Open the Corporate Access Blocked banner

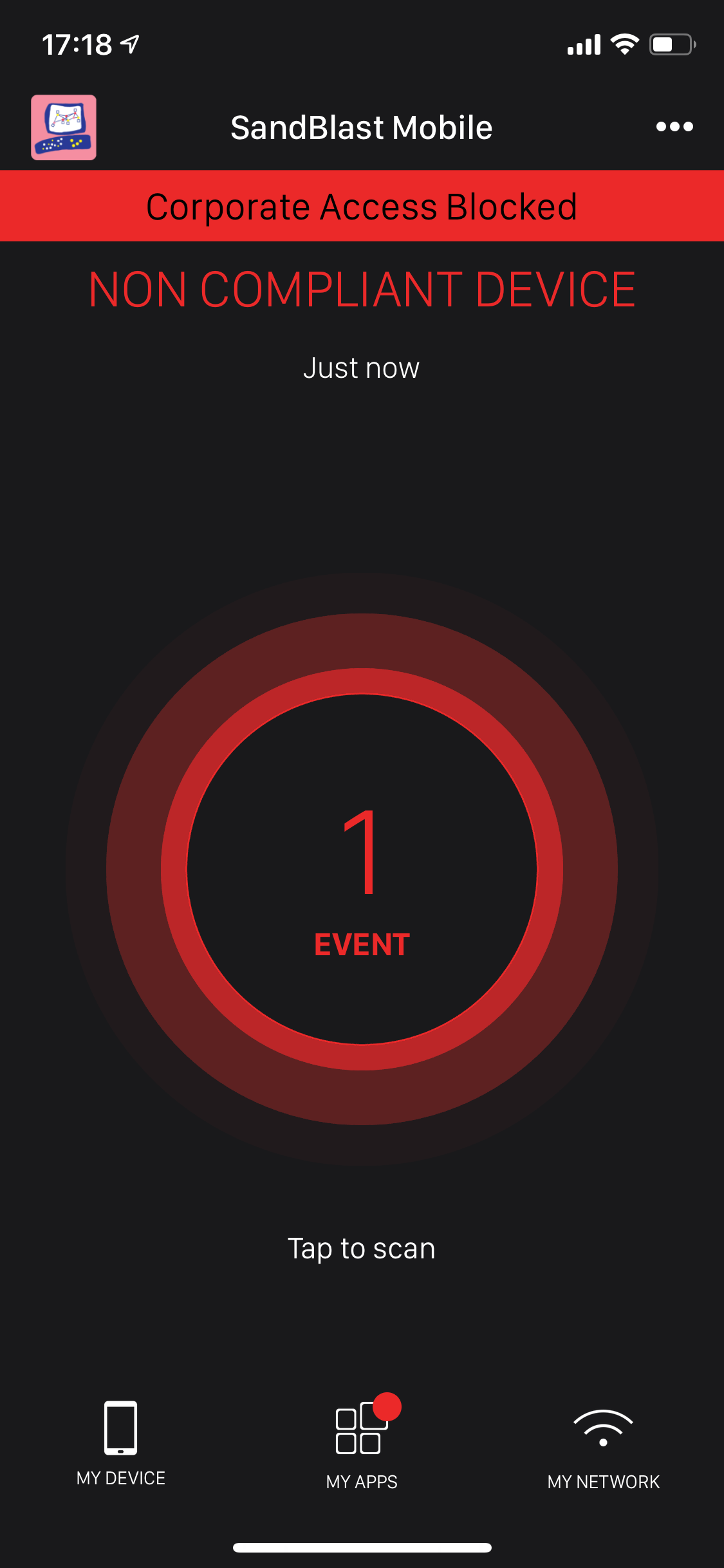[x=362, y=207]
